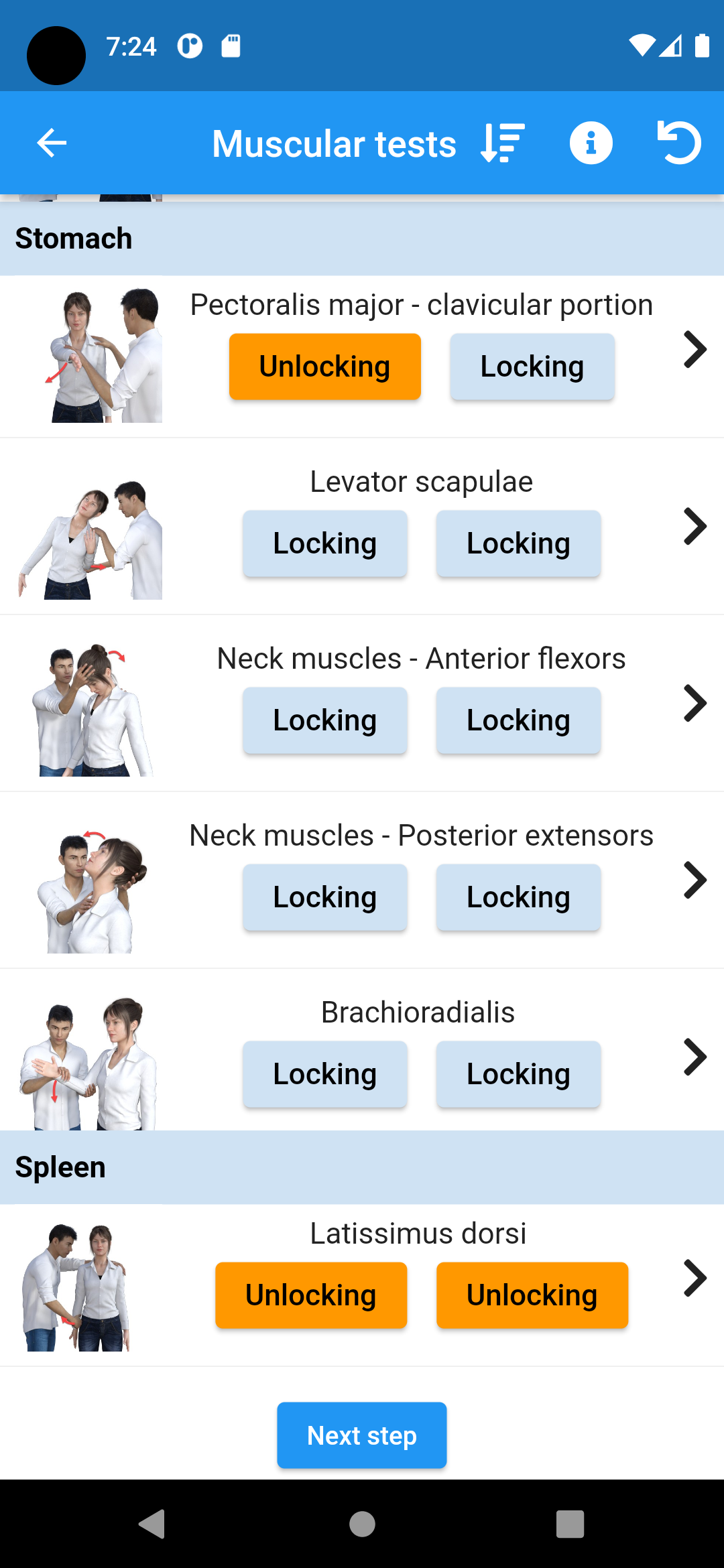724x1568 pixels.
Task: Tap Unlocking button for Pectoralis major clavicular
Action: [x=324, y=367]
